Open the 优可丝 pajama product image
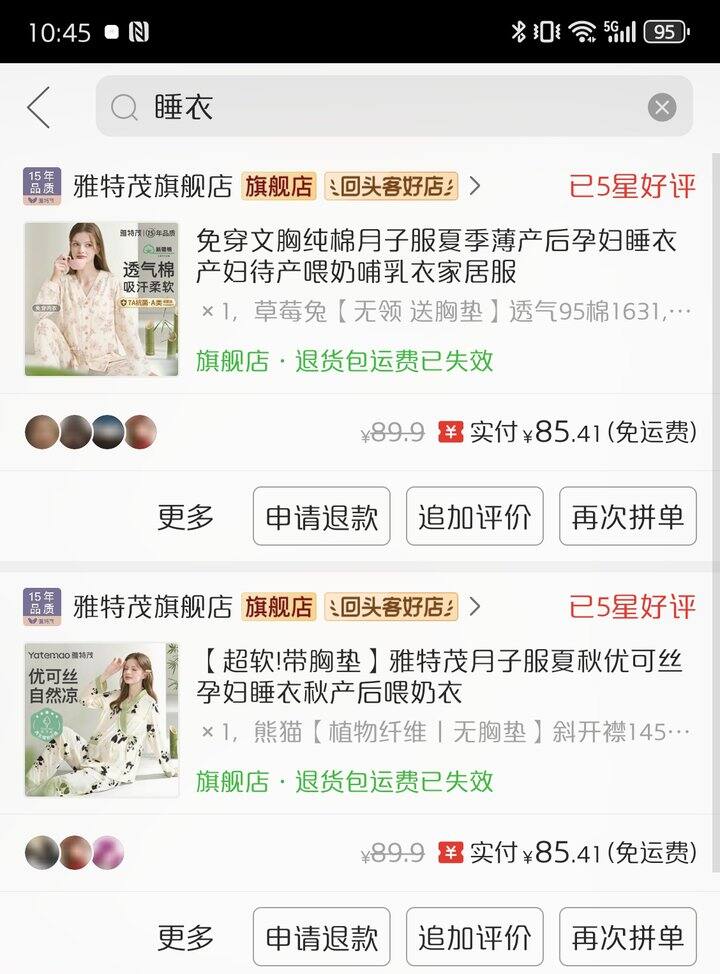Image resolution: width=720 pixels, height=974 pixels. pos(101,719)
